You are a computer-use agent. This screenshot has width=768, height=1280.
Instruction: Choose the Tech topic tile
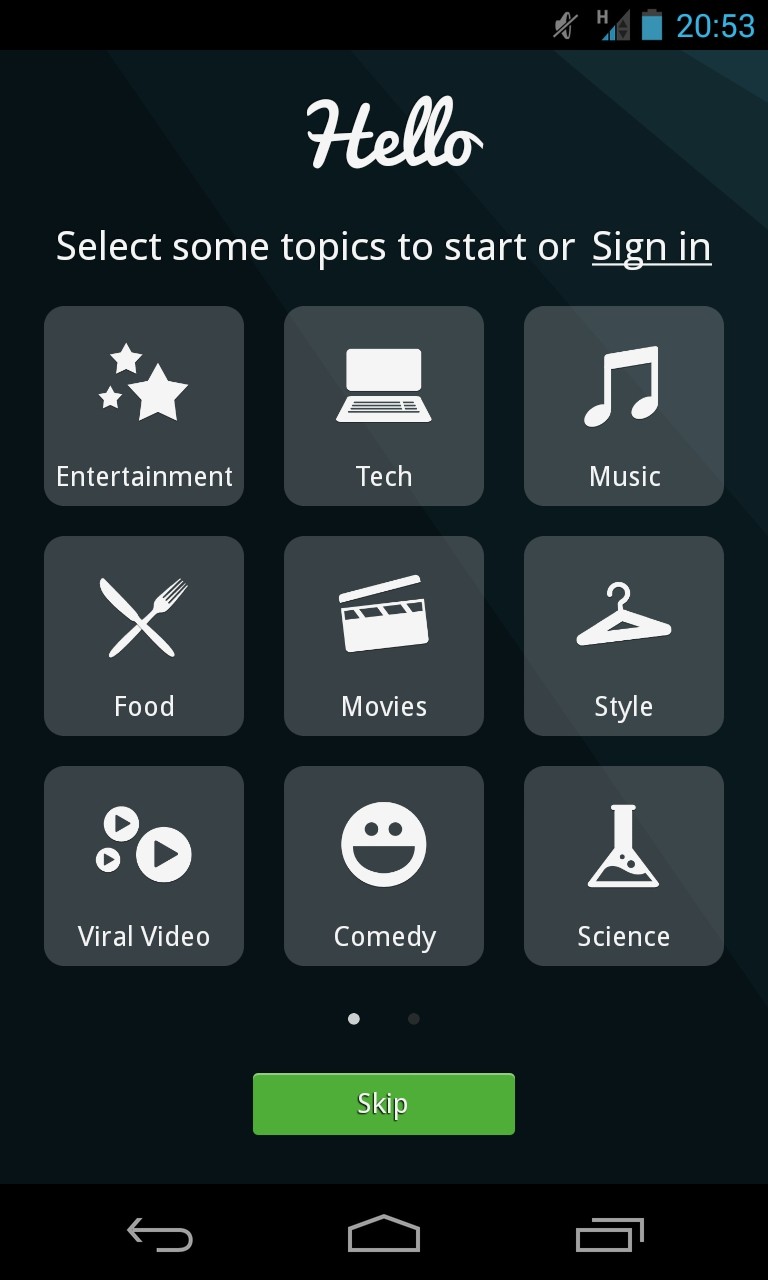384,406
